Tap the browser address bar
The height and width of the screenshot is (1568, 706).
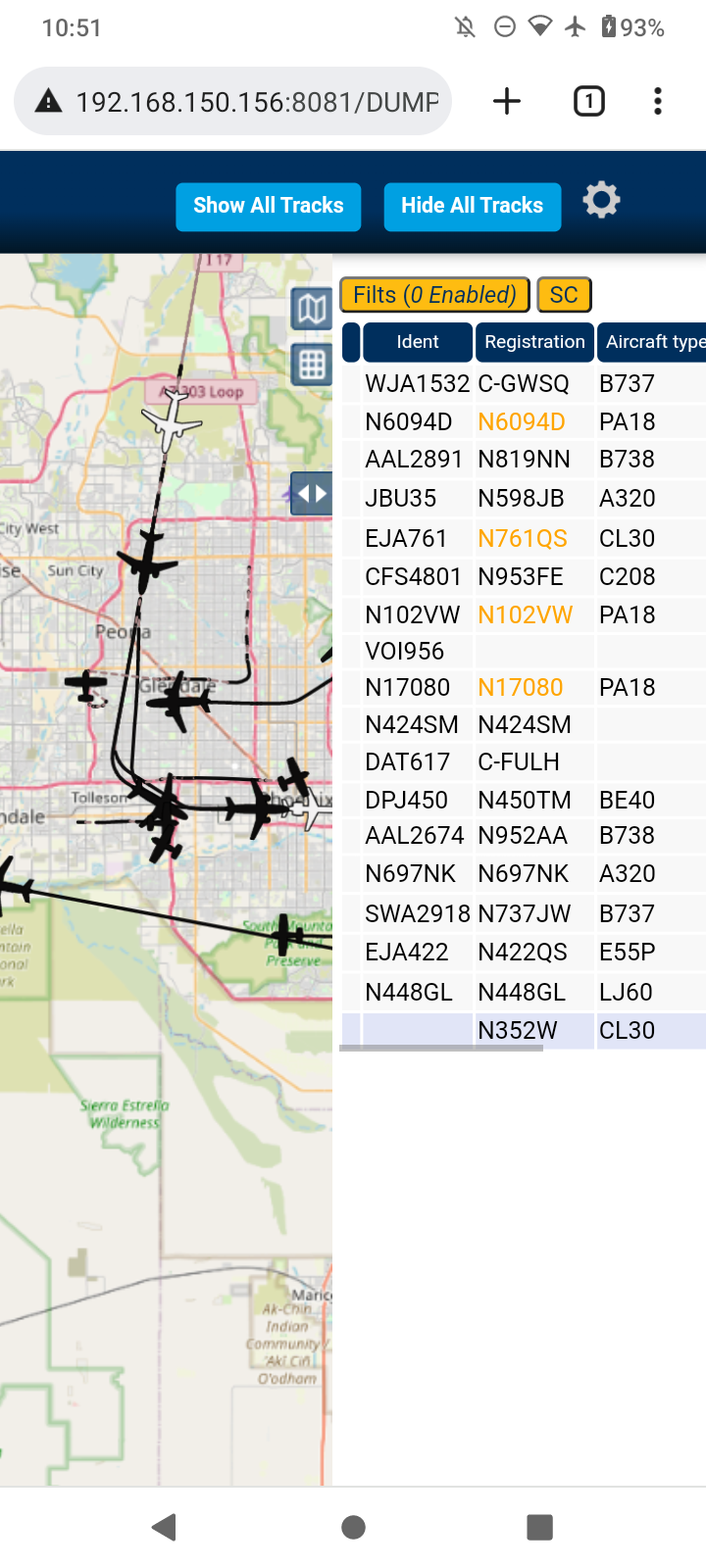[x=233, y=101]
